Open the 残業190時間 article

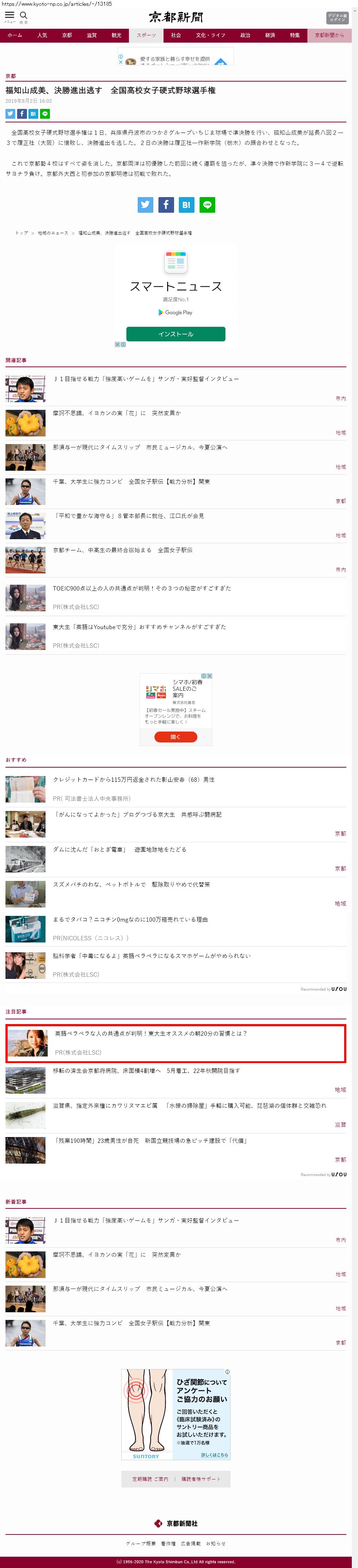pos(150,1141)
